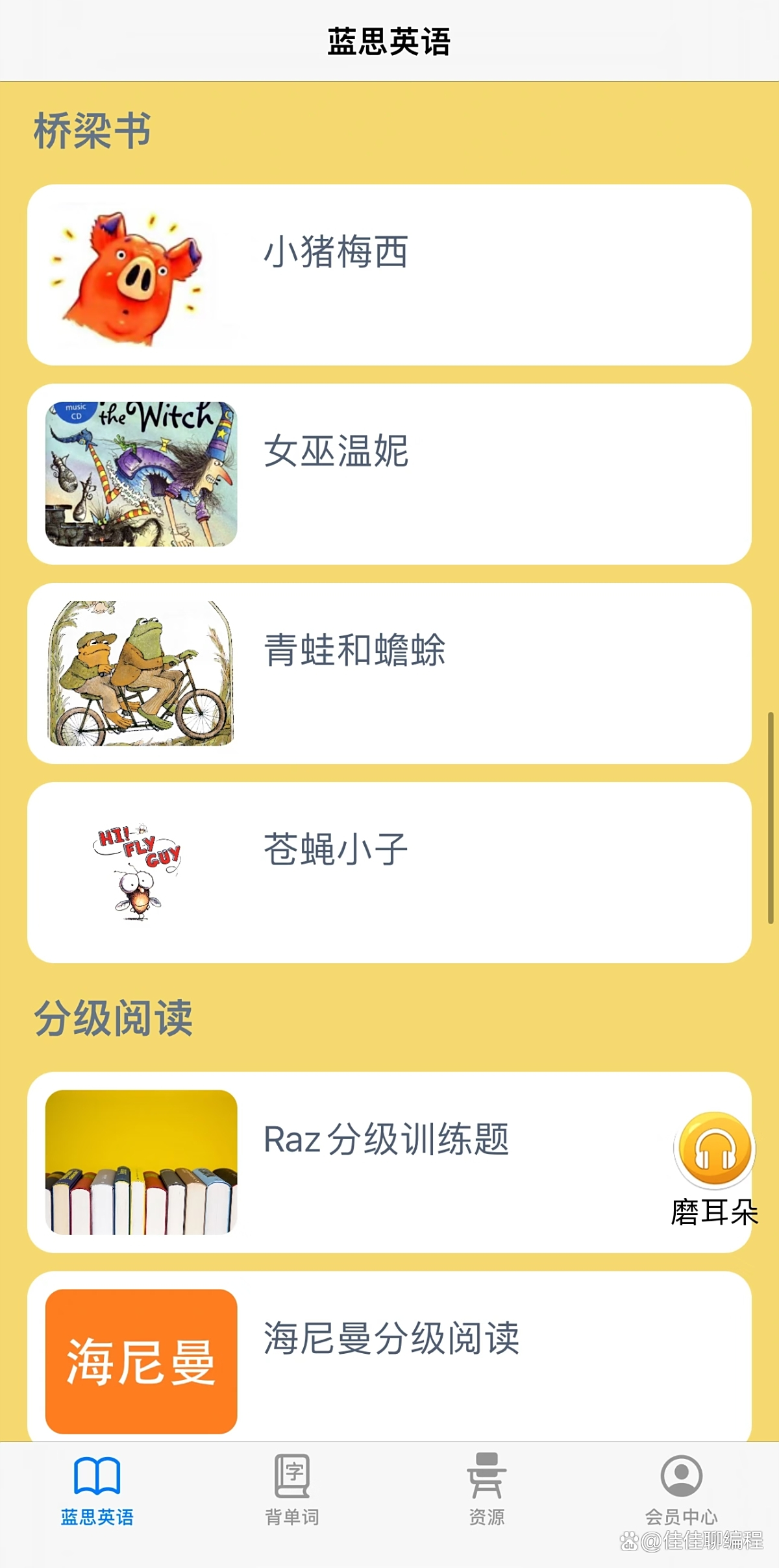Tap the frogs on bicycle cover image
This screenshot has width=779, height=1568.
tap(141, 675)
